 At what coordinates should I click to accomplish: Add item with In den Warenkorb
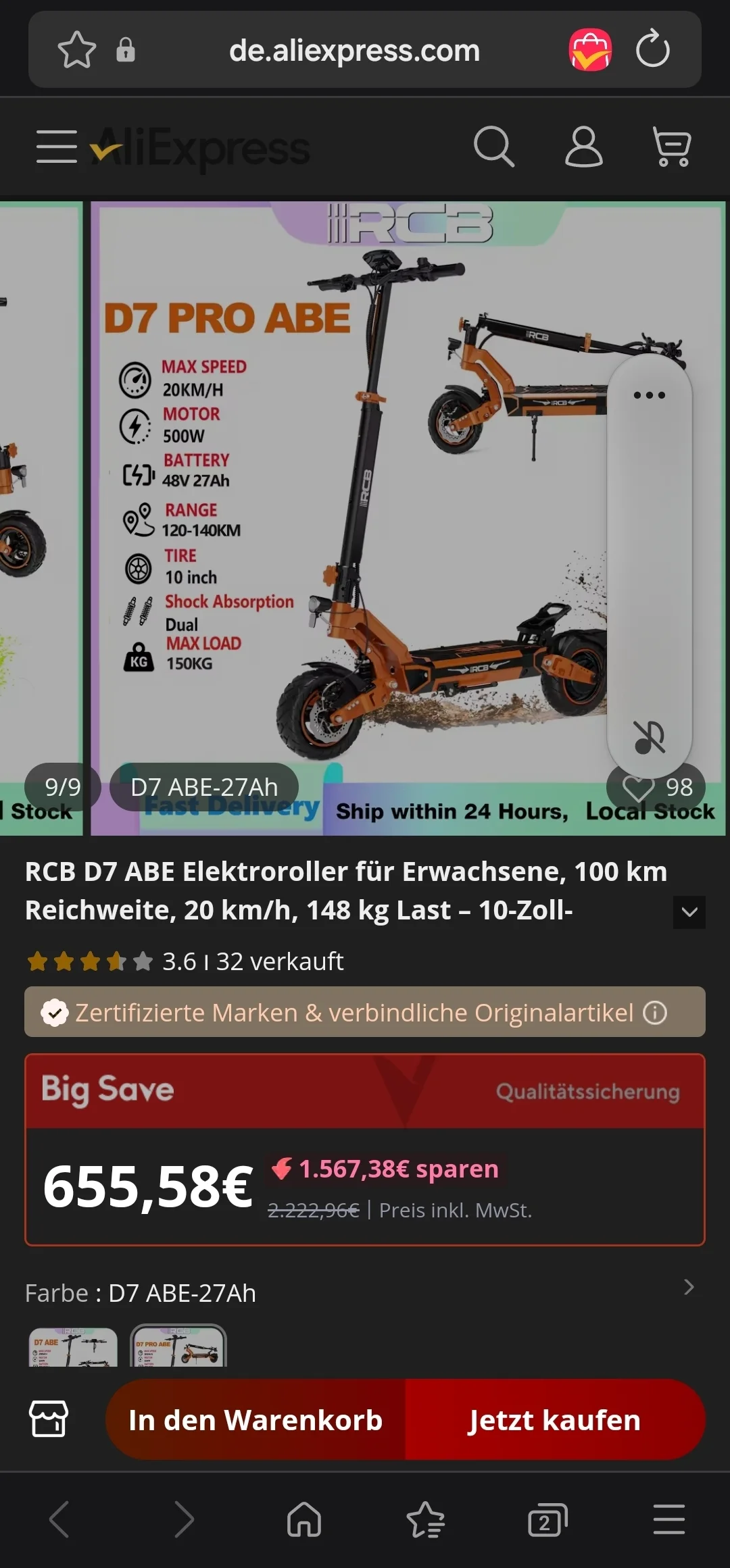pos(257,1419)
